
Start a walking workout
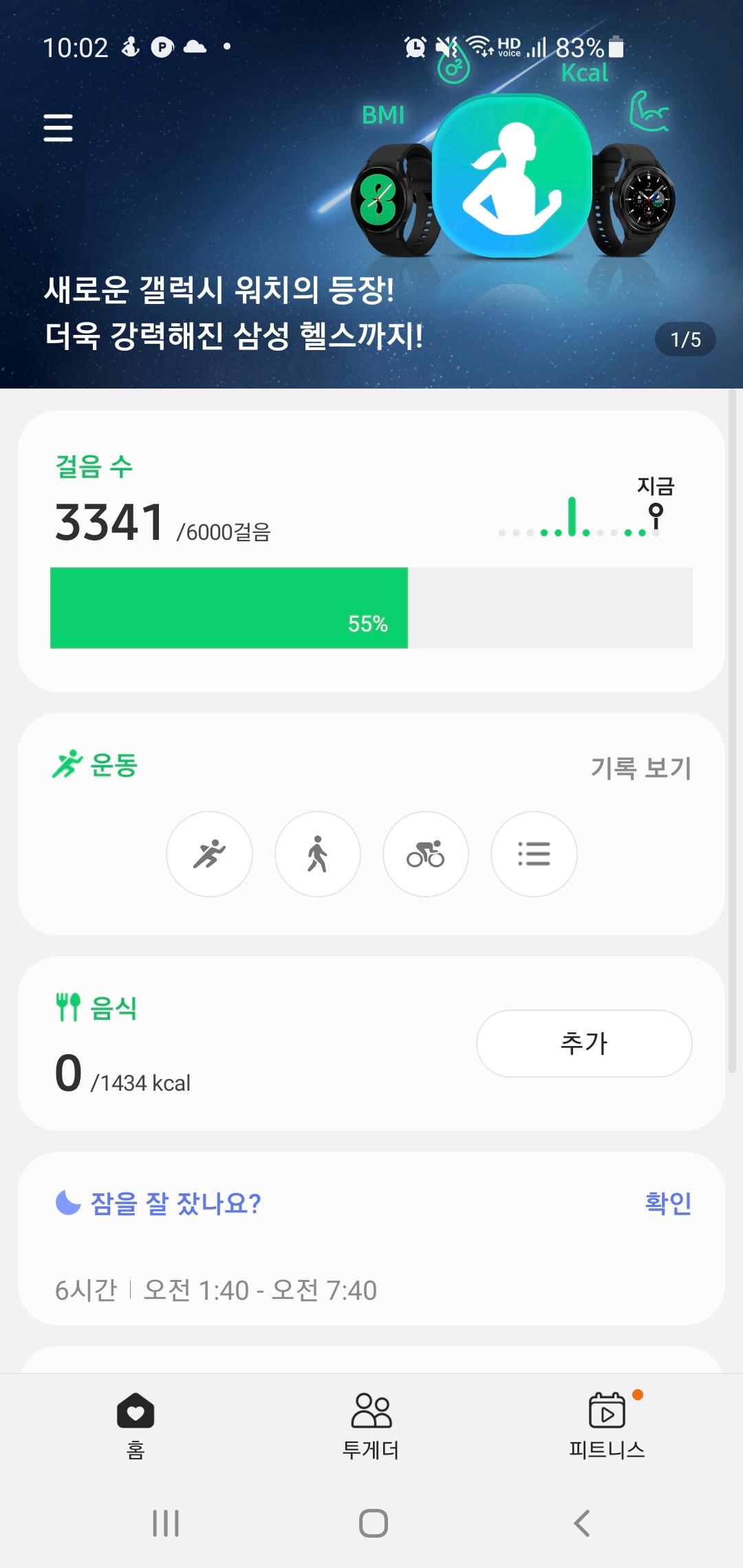point(317,854)
